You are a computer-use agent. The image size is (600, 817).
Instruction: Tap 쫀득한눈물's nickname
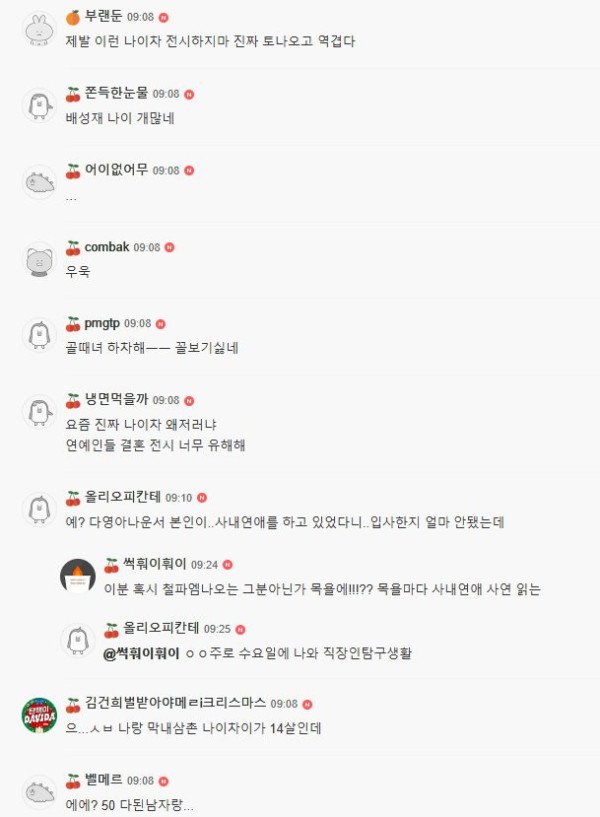116,94
